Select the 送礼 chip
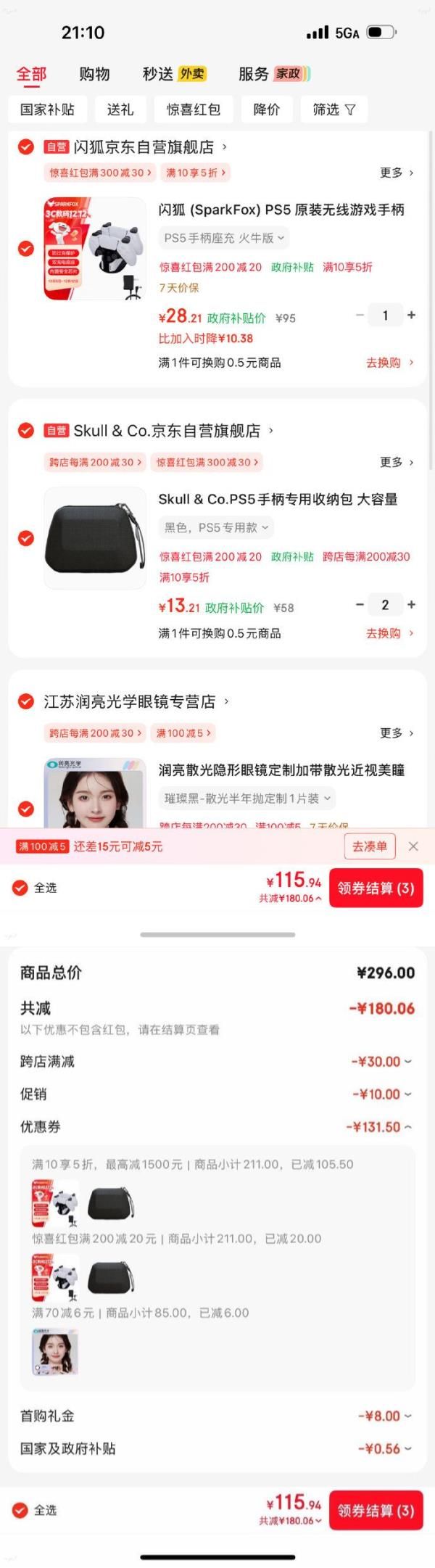The image size is (435, 1568). point(120,110)
